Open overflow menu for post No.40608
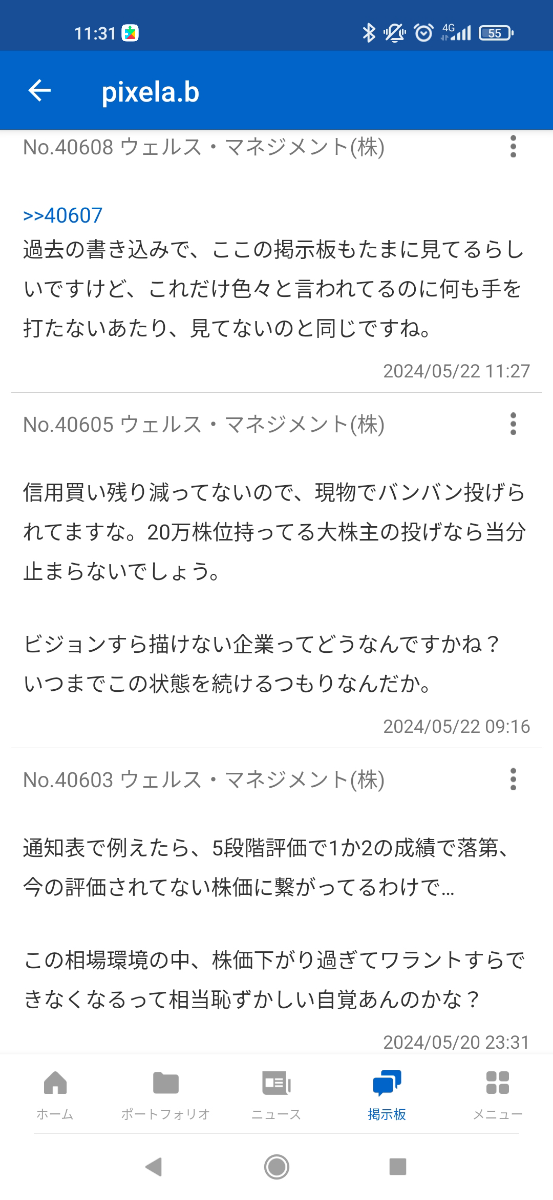Viewport: 553px width, 1200px height. click(x=513, y=147)
